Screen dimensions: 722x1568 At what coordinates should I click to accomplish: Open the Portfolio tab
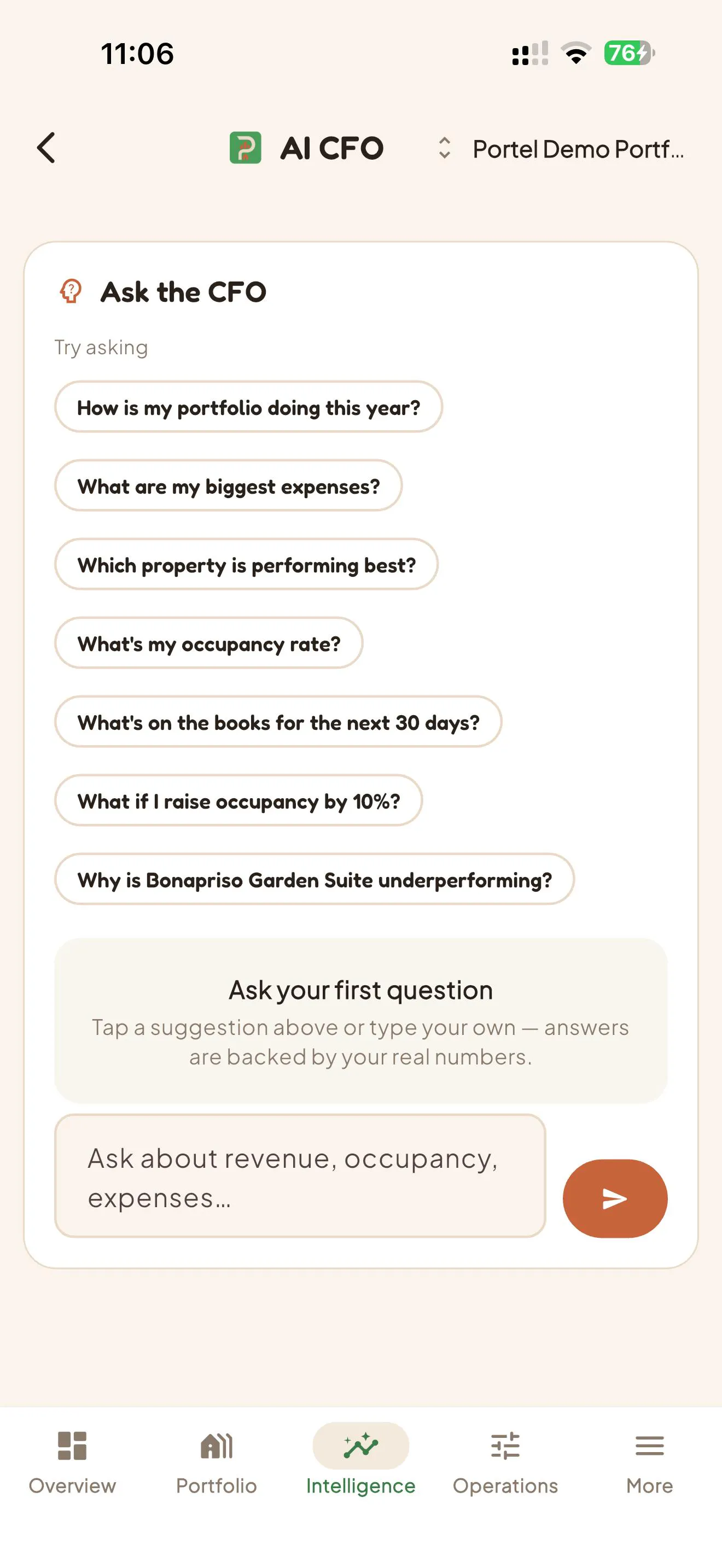217,1462
